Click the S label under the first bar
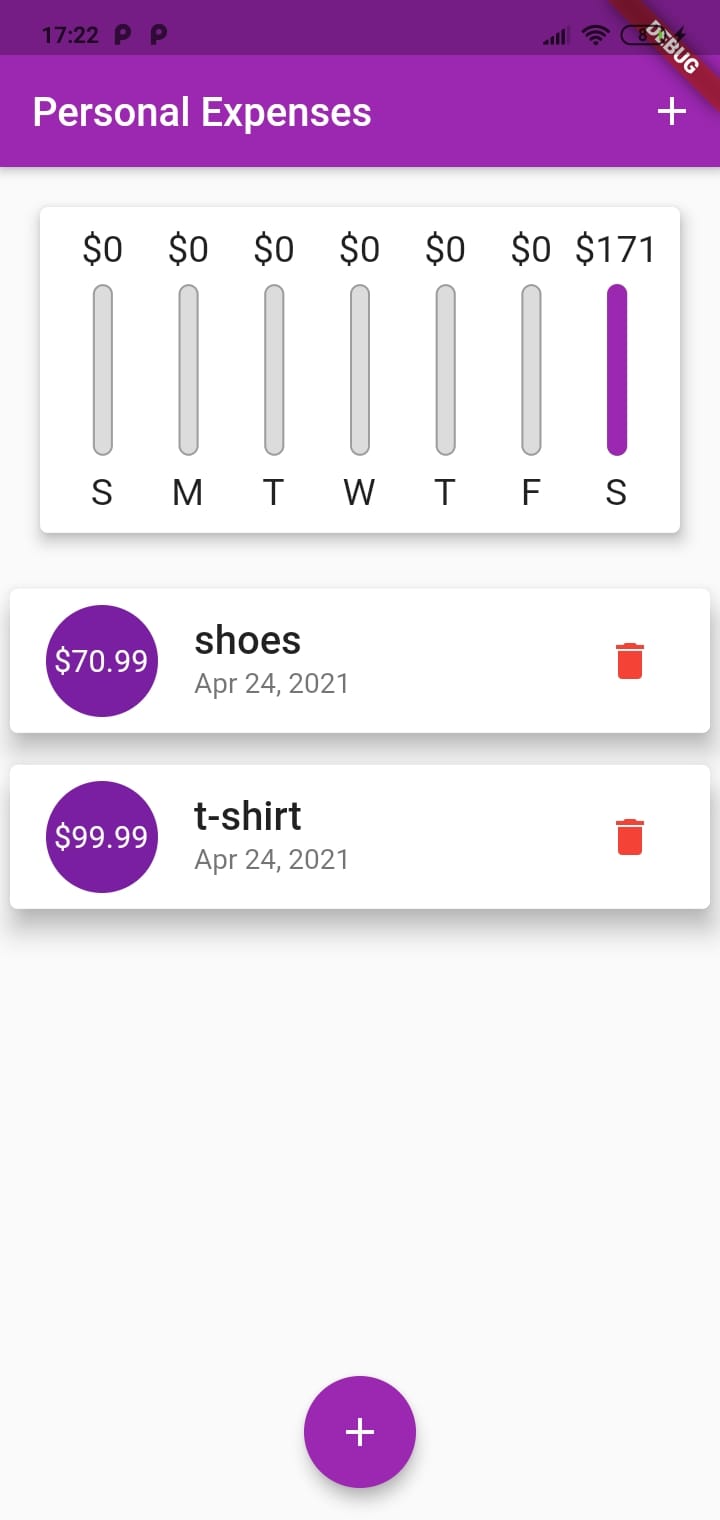Image resolution: width=720 pixels, height=1520 pixels. 101,491
